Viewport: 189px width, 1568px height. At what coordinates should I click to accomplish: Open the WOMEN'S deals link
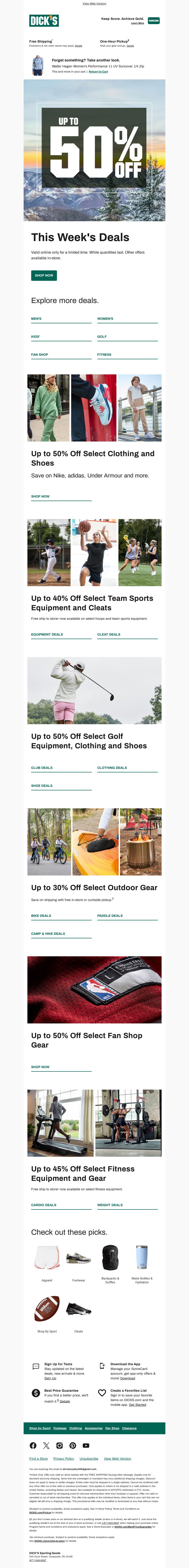tap(105, 318)
